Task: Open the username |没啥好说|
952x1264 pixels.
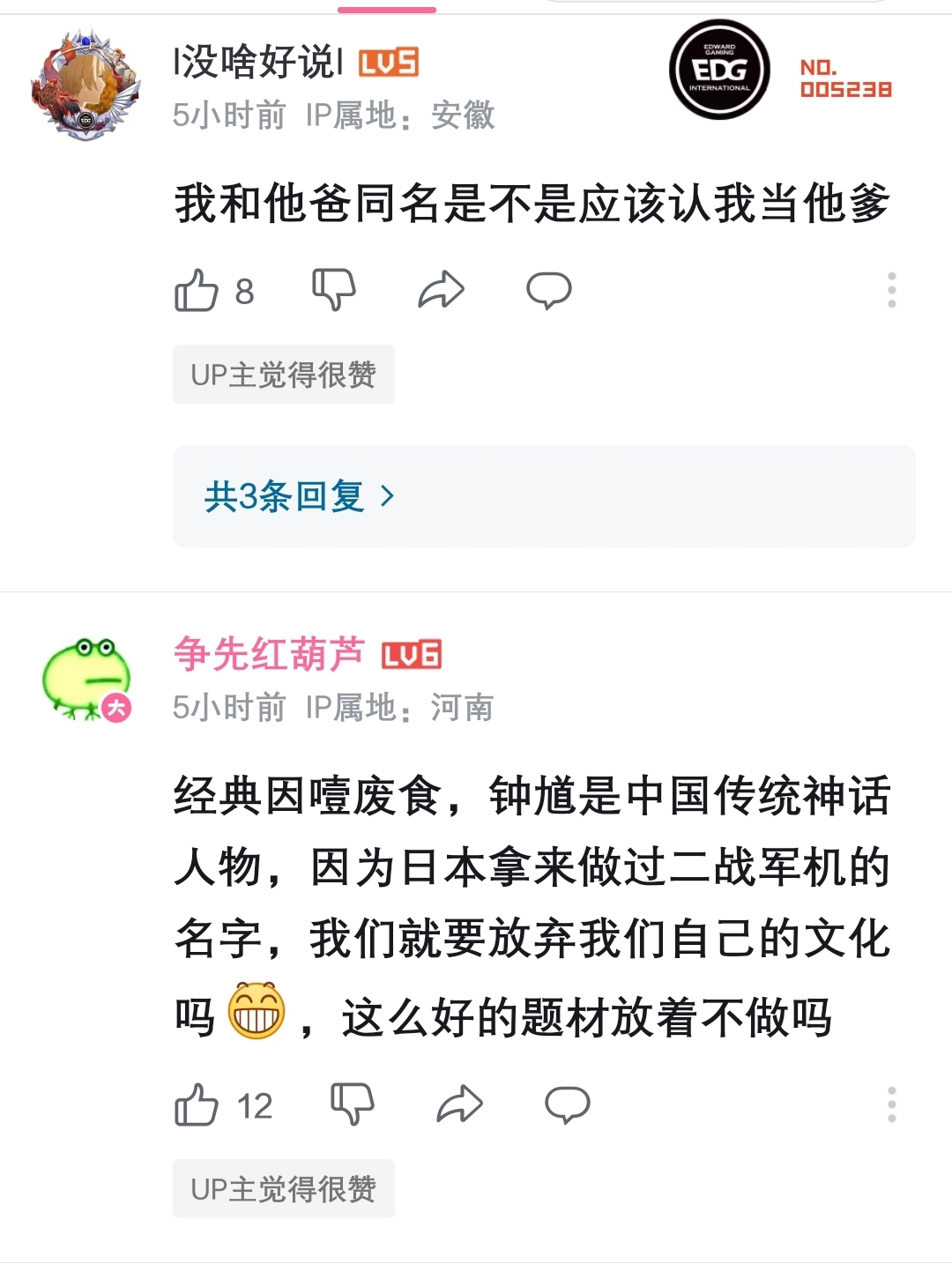Action: click(x=257, y=62)
